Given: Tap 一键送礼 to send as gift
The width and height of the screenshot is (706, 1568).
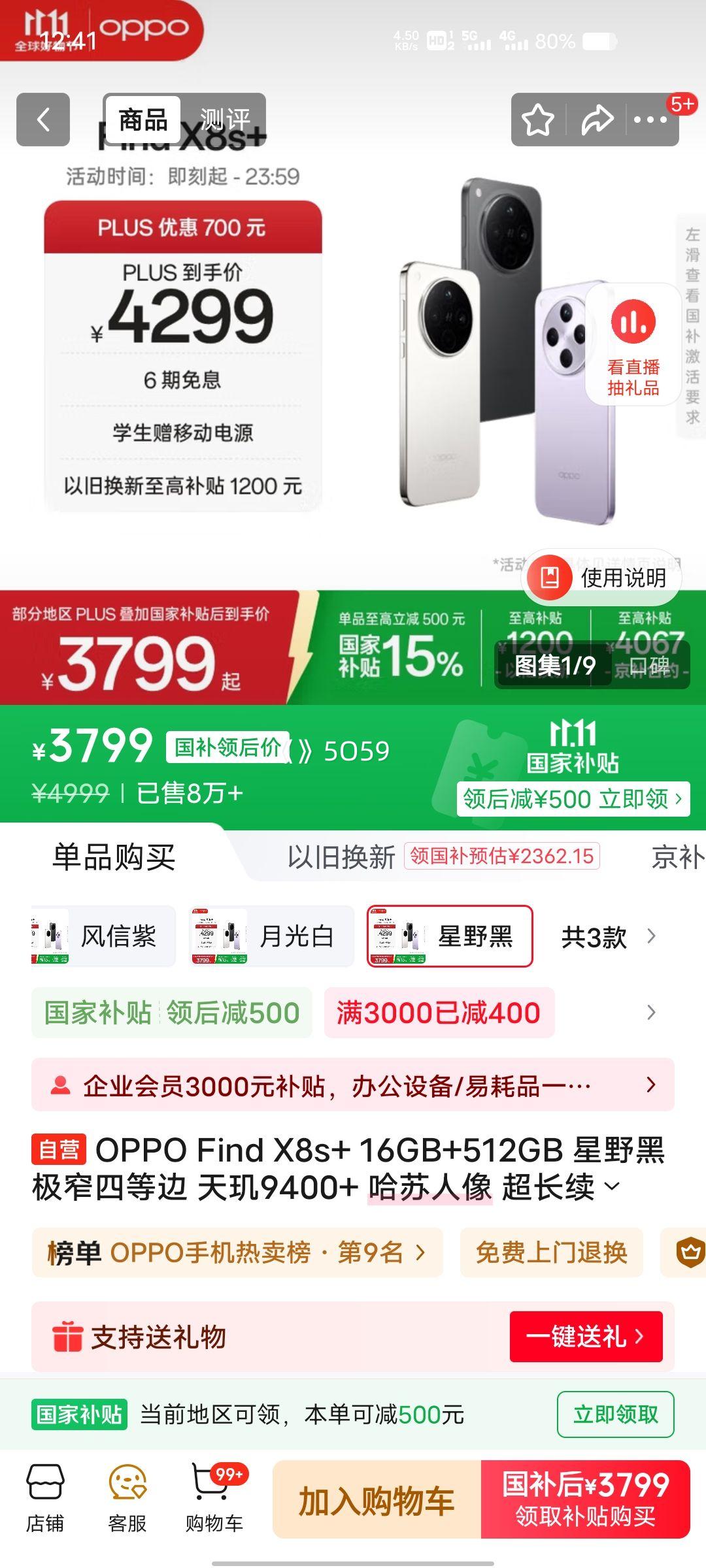Looking at the screenshot, I should click(586, 1336).
